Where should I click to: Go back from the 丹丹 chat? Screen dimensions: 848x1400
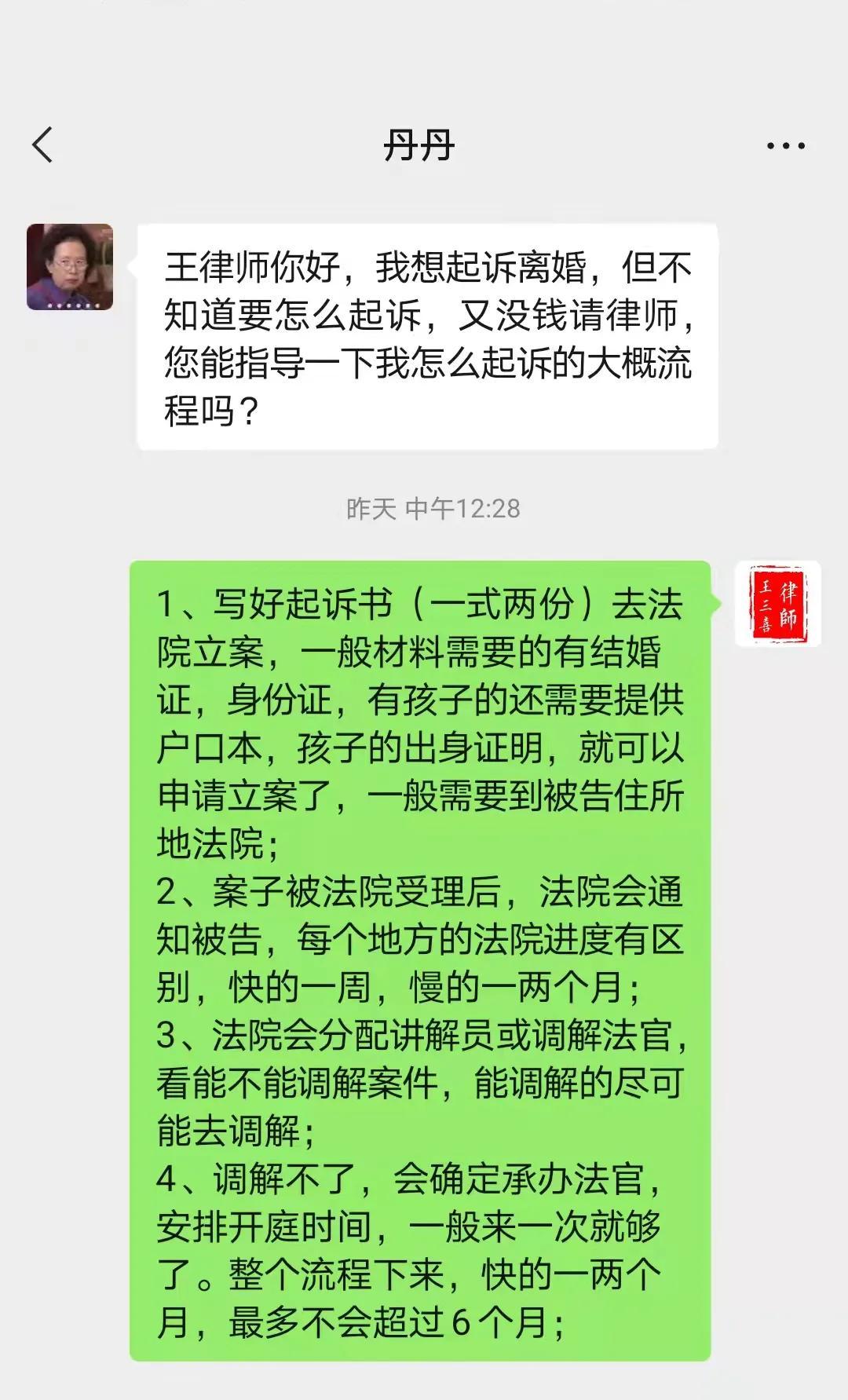[42, 145]
